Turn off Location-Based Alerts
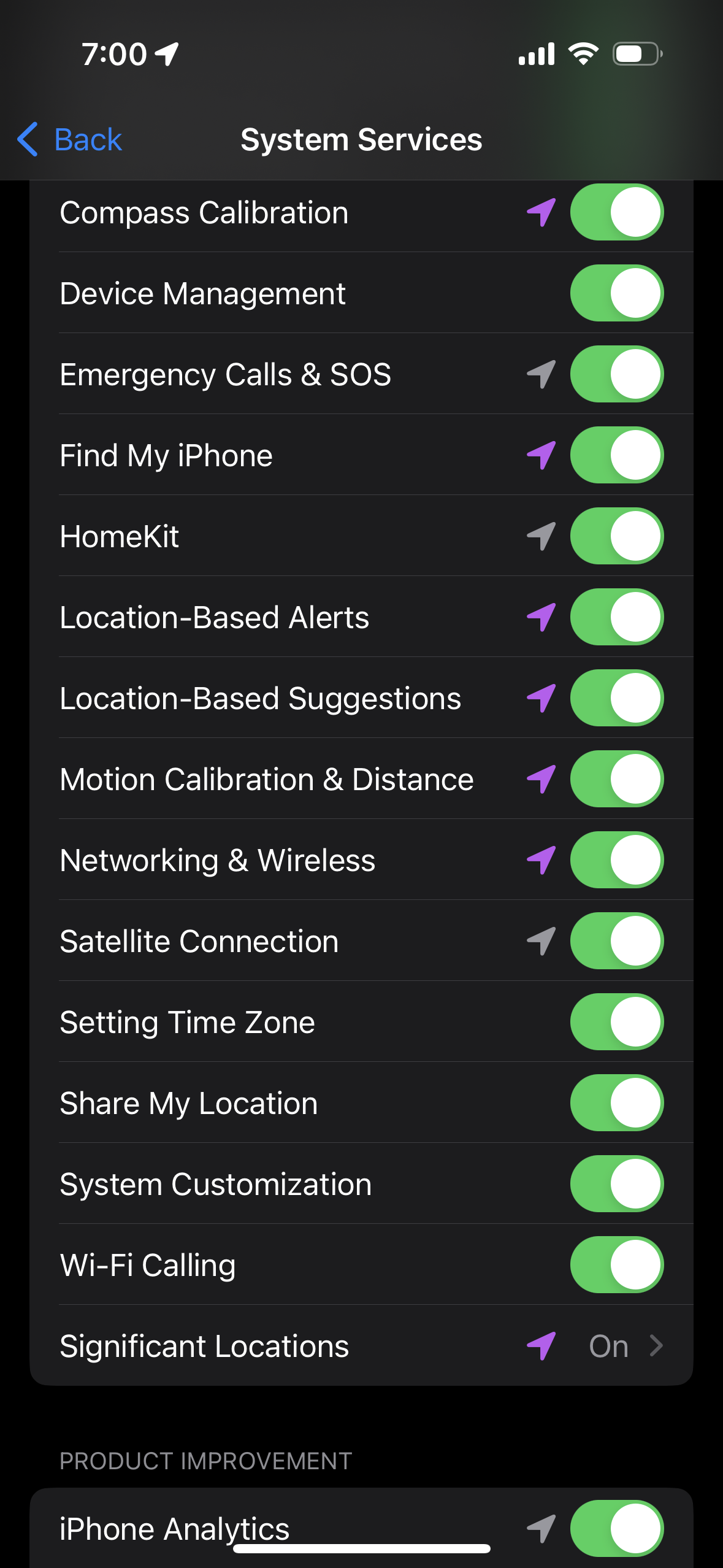This screenshot has width=723, height=1568. tap(616, 617)
